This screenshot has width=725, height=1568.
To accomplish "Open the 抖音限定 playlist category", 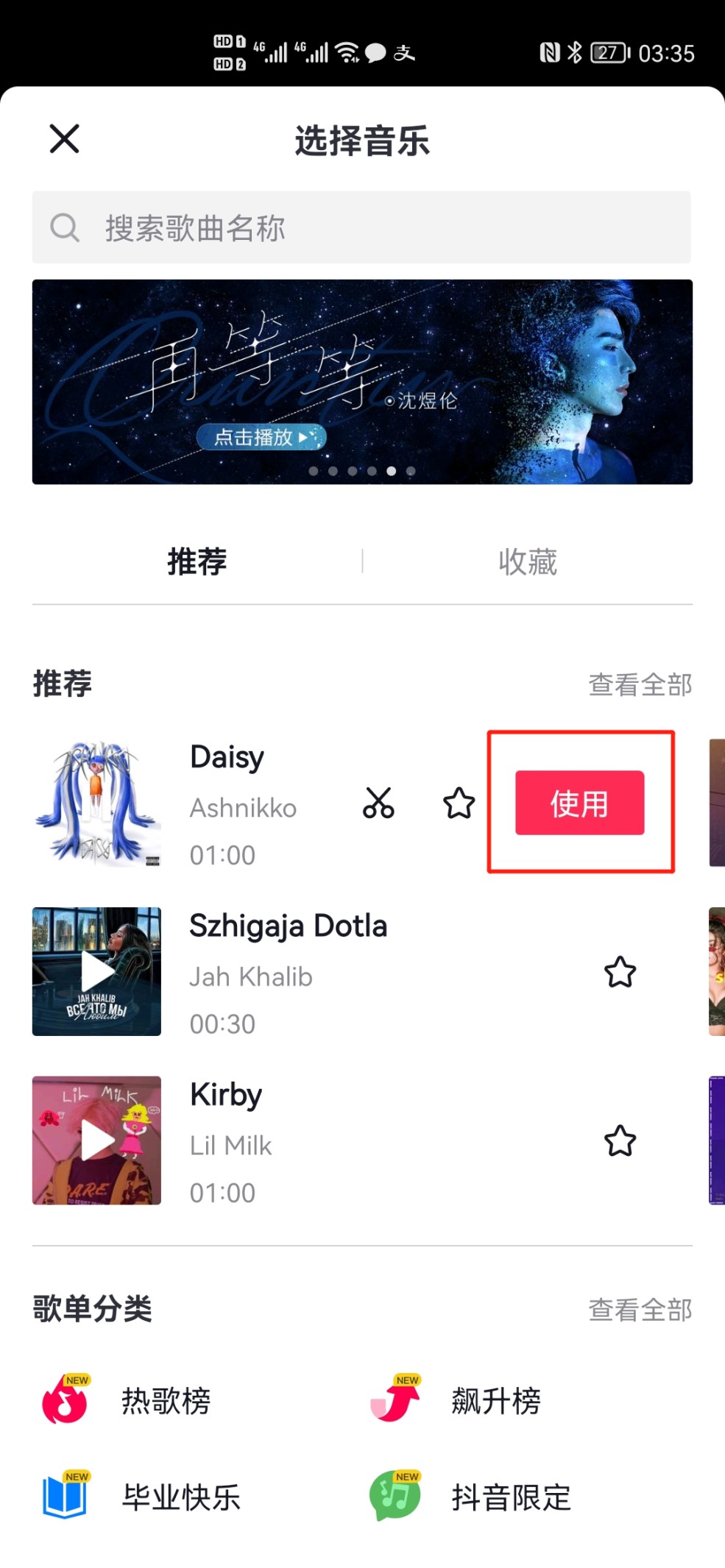I will pyautogui.click(x=470, y=1497).
